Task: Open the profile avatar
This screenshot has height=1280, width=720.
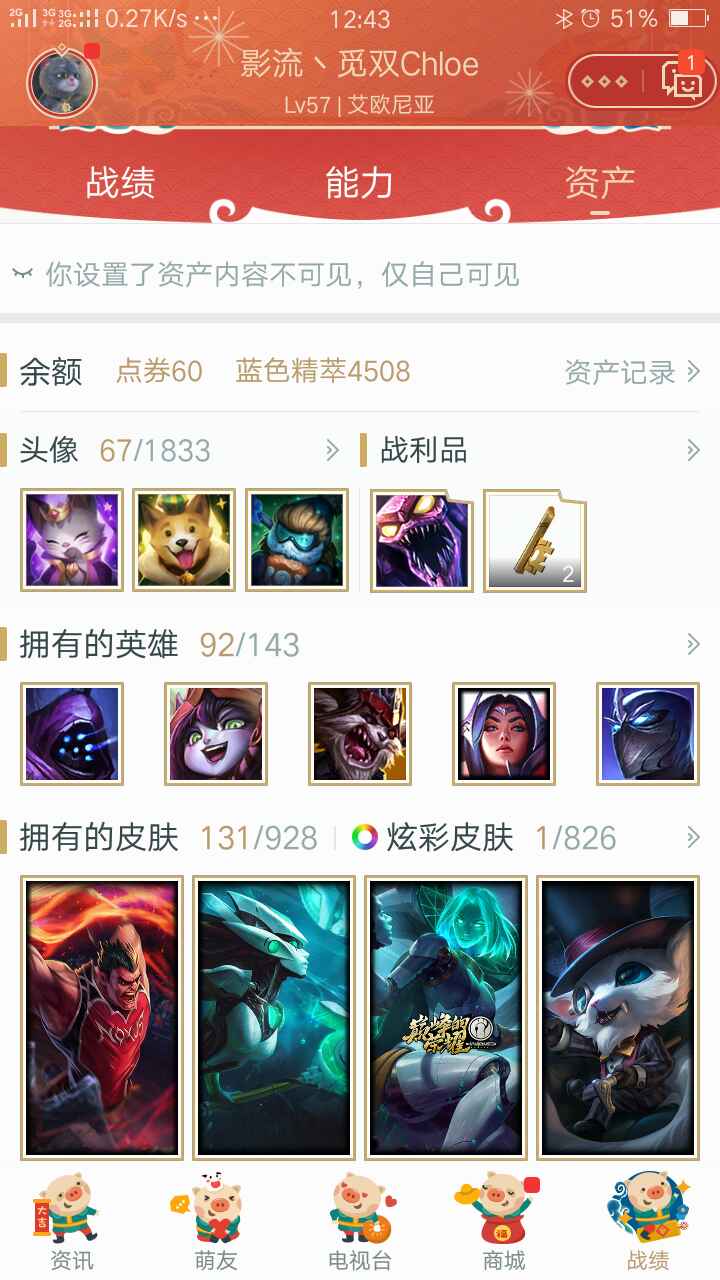Action: [x=62, y=82]
